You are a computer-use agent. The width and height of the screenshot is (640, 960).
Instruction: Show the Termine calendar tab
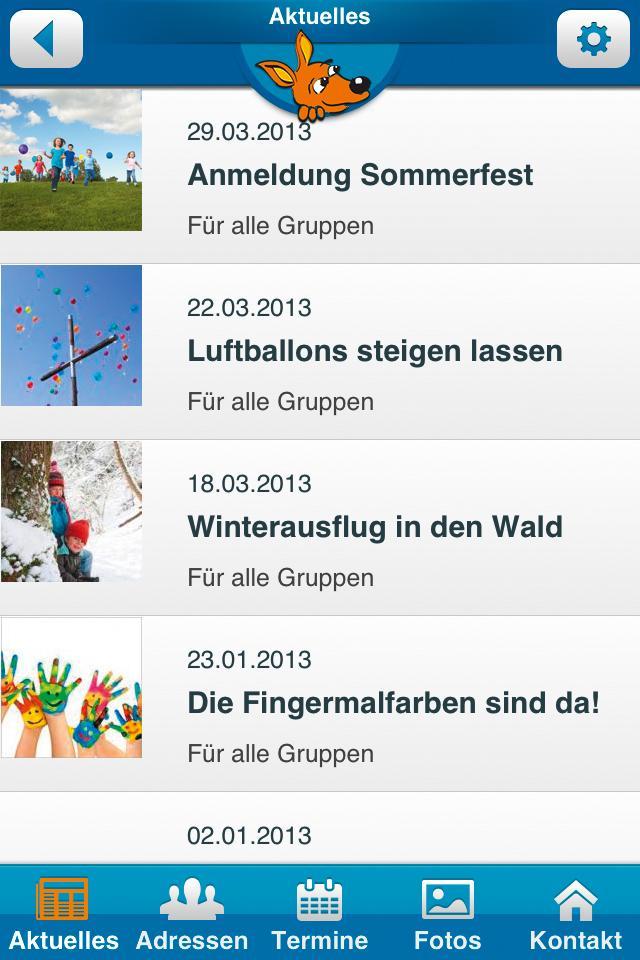pyautogui.click(x=320, y=913)
